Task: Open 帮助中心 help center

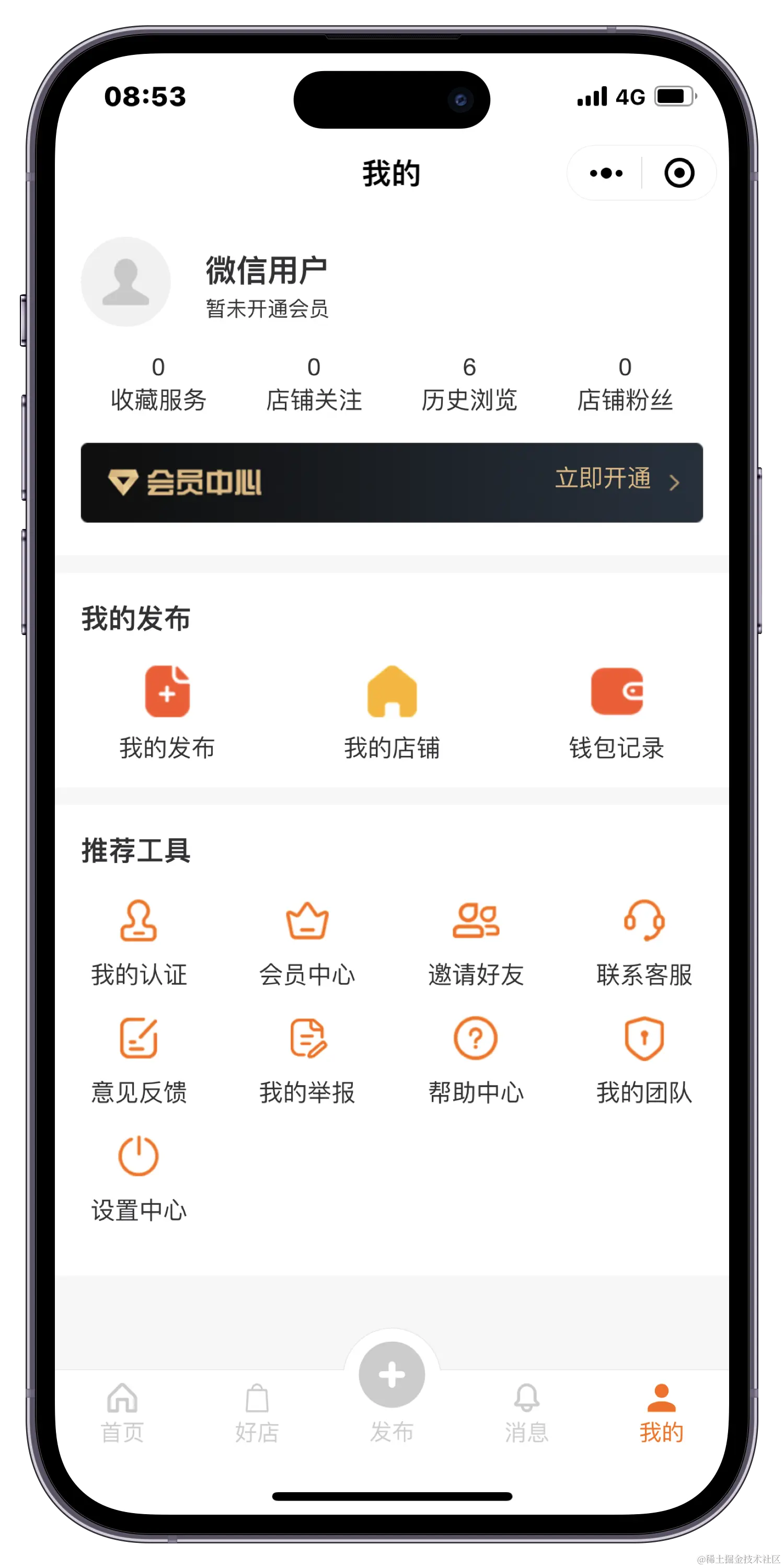Action: 476,1060
